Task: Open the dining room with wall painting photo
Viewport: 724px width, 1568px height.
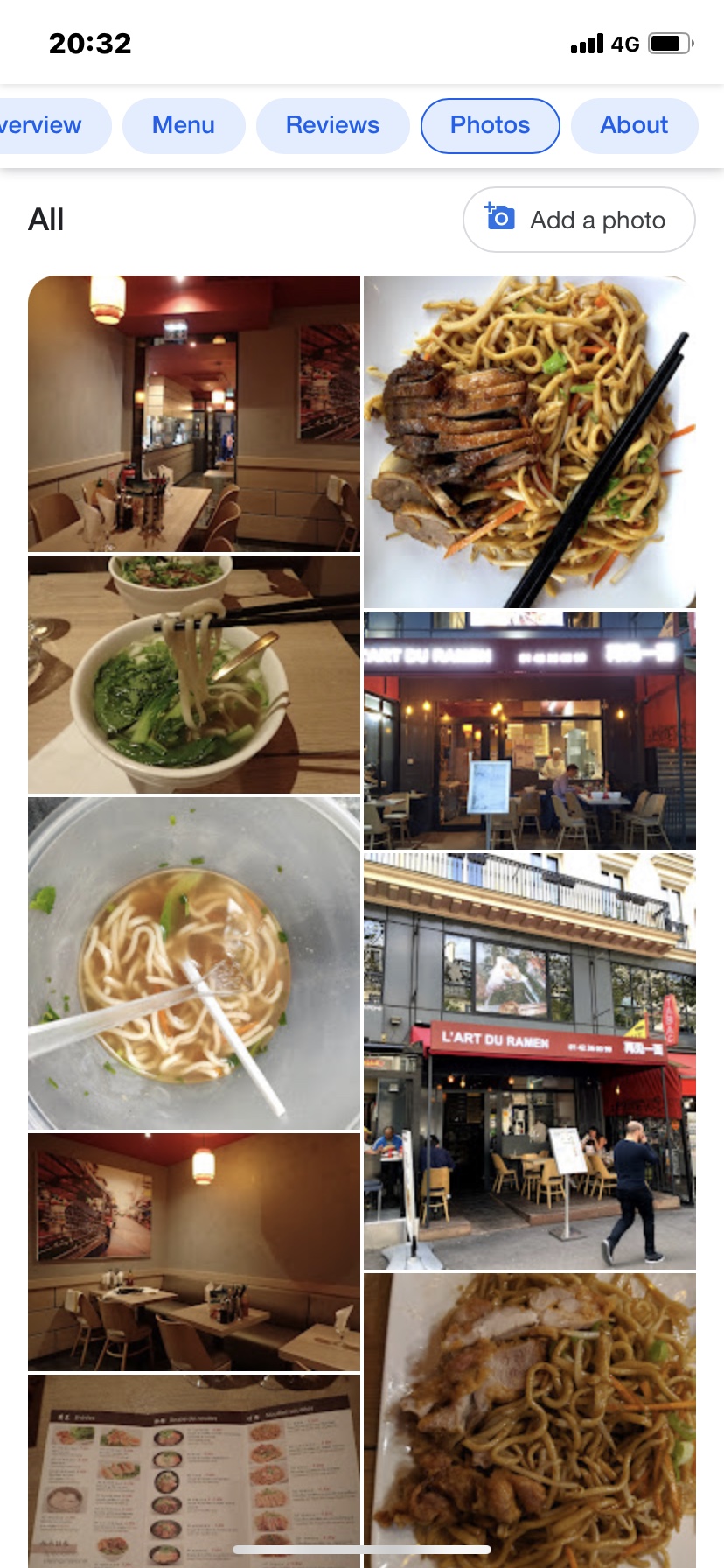Action: coord(193,1251)
